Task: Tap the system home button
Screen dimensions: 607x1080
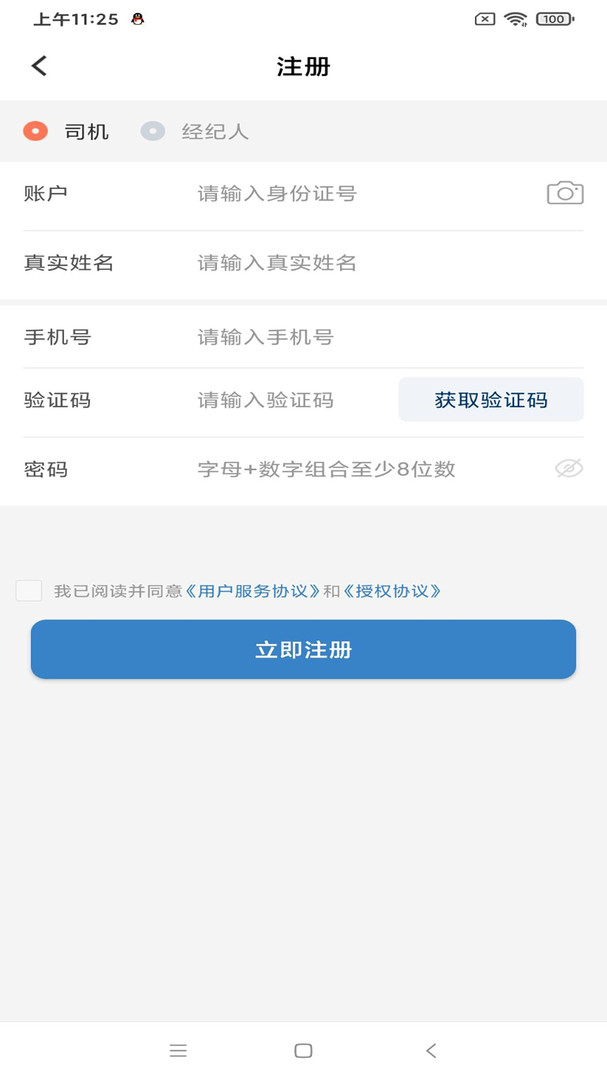Action: [x=303, y=1050]
